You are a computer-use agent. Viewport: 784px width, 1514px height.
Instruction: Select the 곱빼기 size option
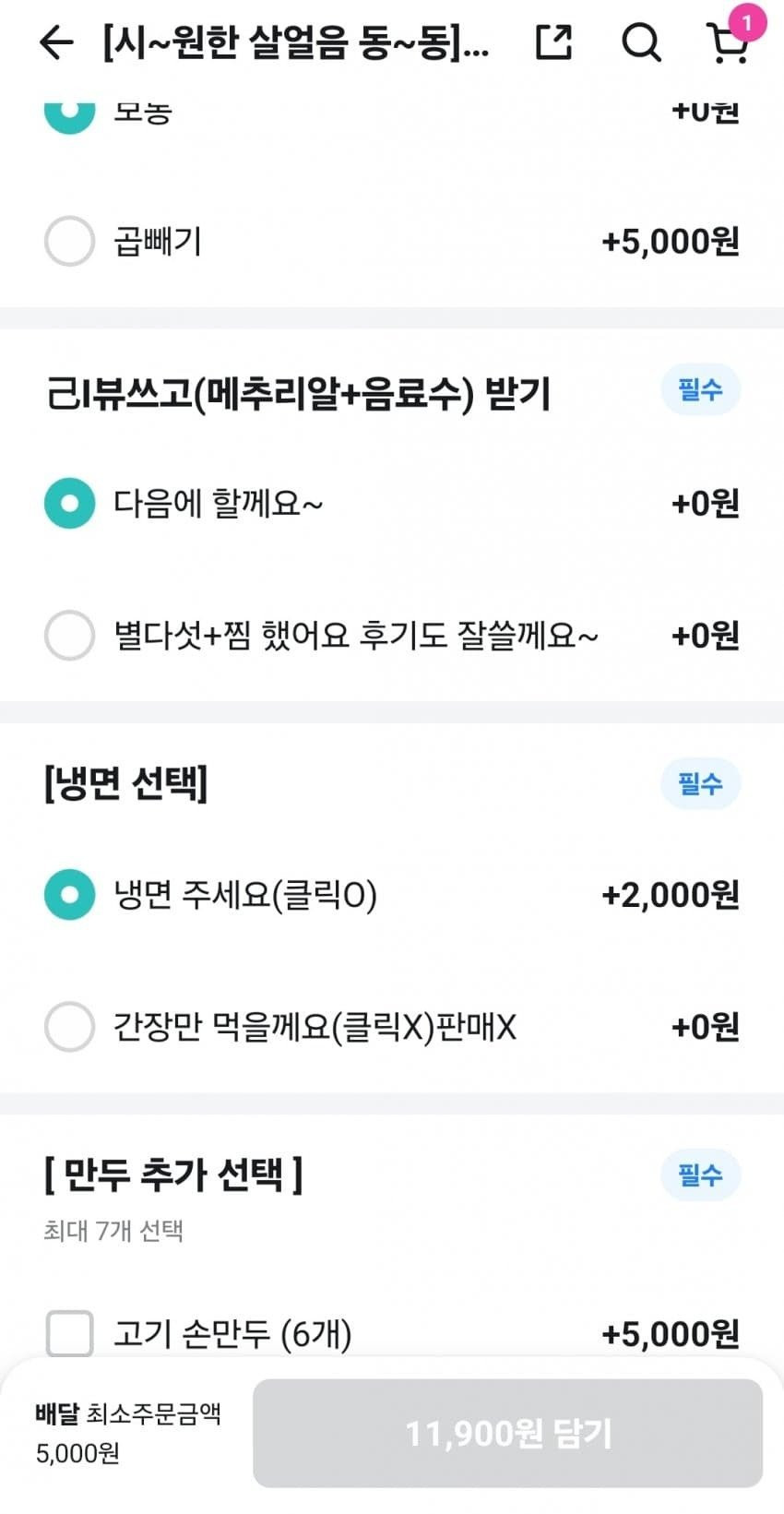[x=70, y=242]
